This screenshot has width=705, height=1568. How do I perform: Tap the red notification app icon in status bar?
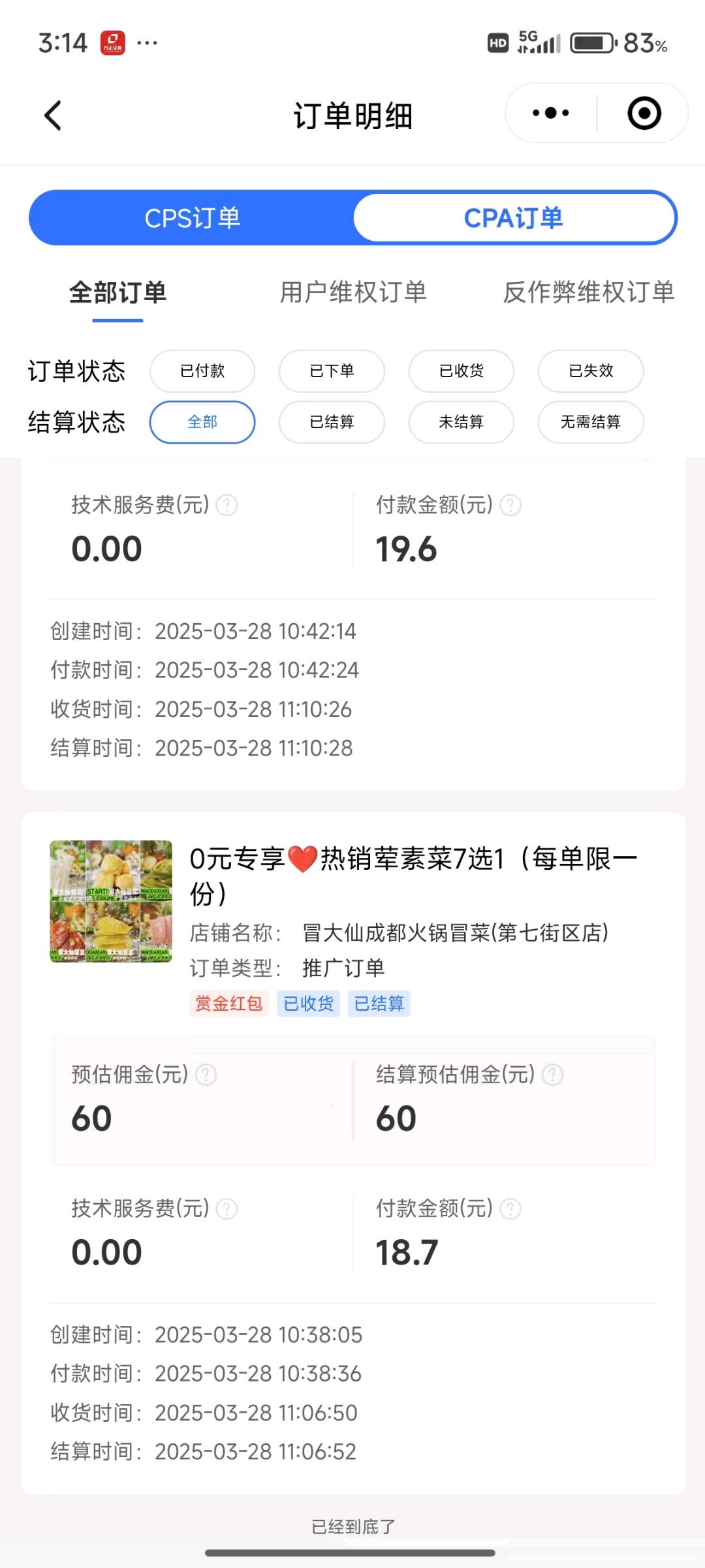tap(112, 42)
